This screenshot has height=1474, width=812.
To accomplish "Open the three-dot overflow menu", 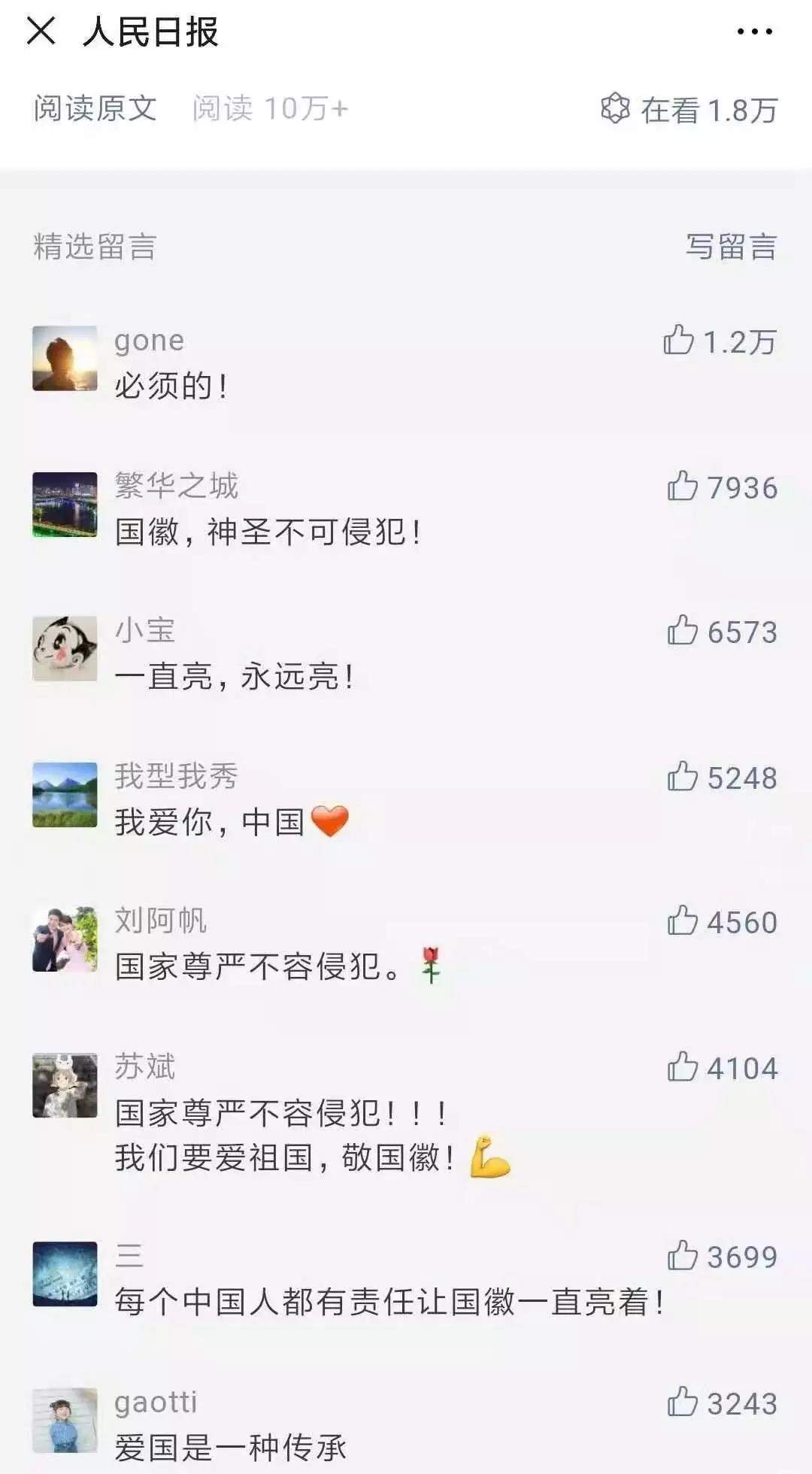I will (x=754, y=32).
